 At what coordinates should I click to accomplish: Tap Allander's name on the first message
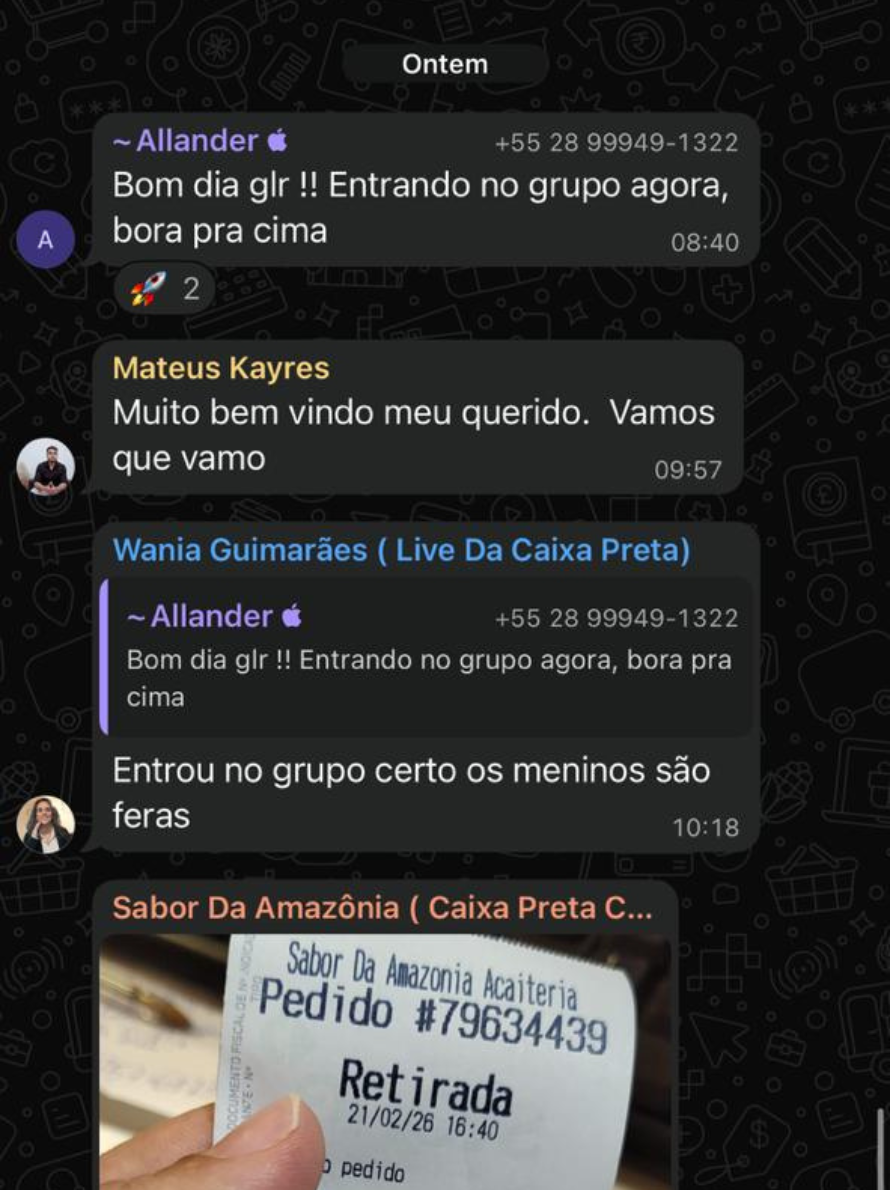point(198,141)
